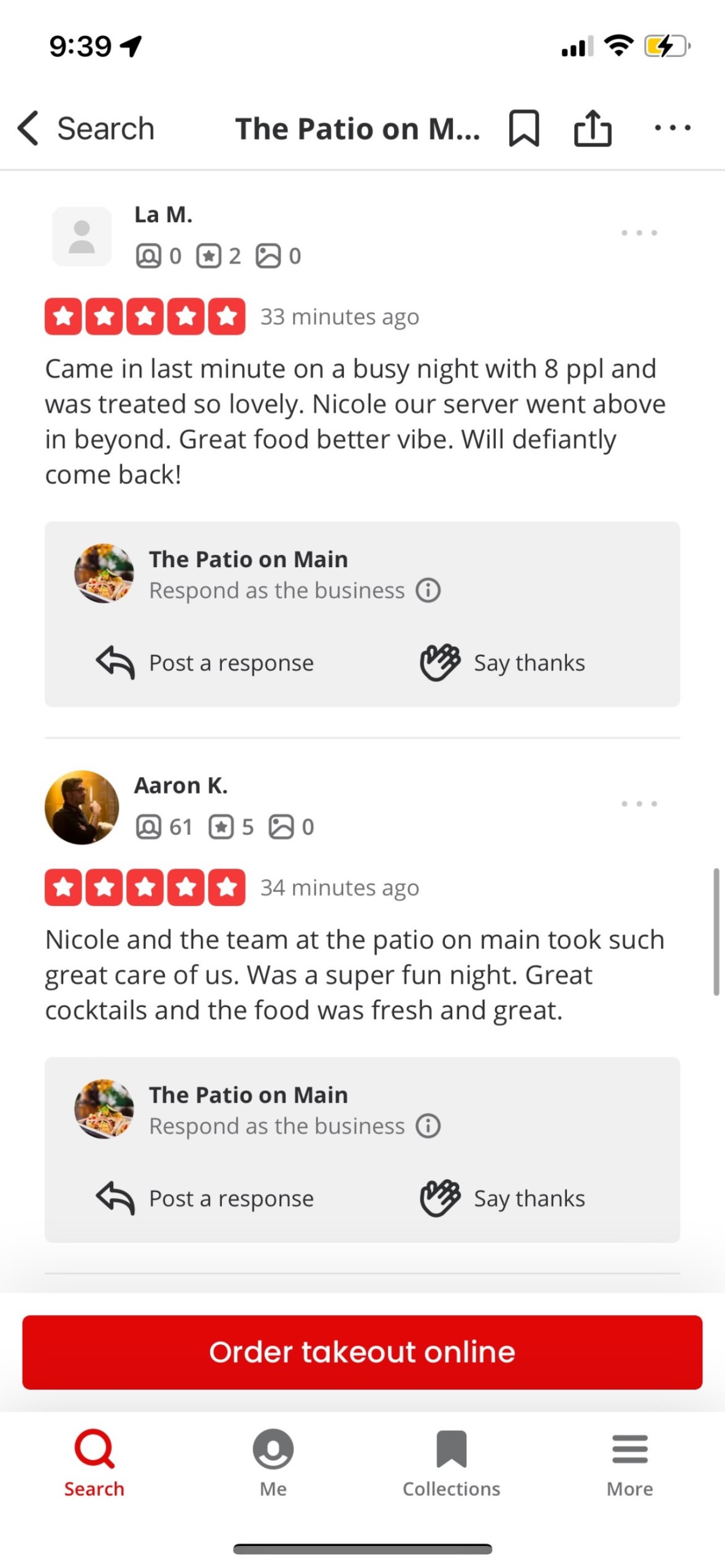Switch to the Me tab
Screen dimensions: 725x1568
[273, 1463]
